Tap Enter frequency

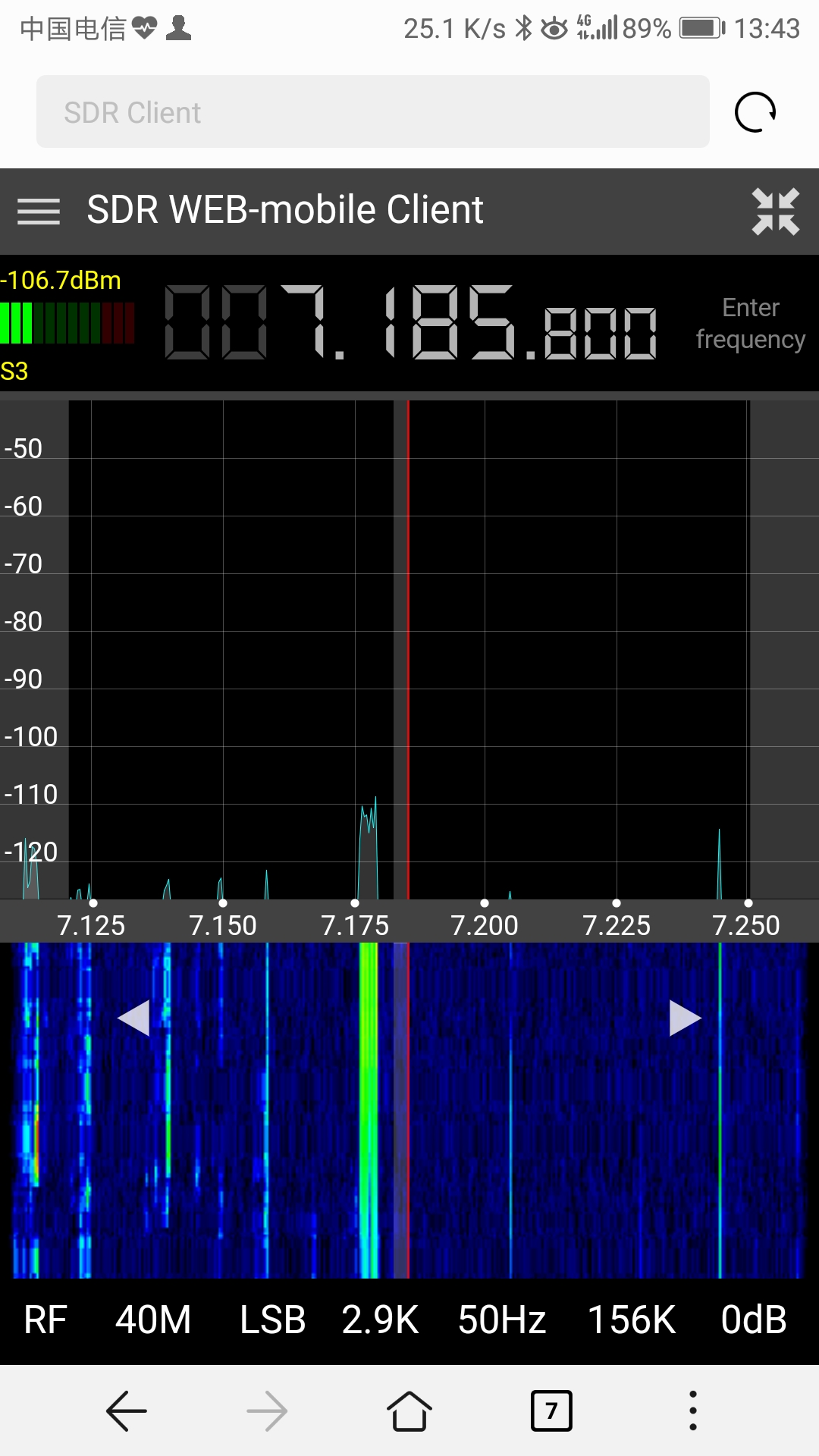click(750, 324)
